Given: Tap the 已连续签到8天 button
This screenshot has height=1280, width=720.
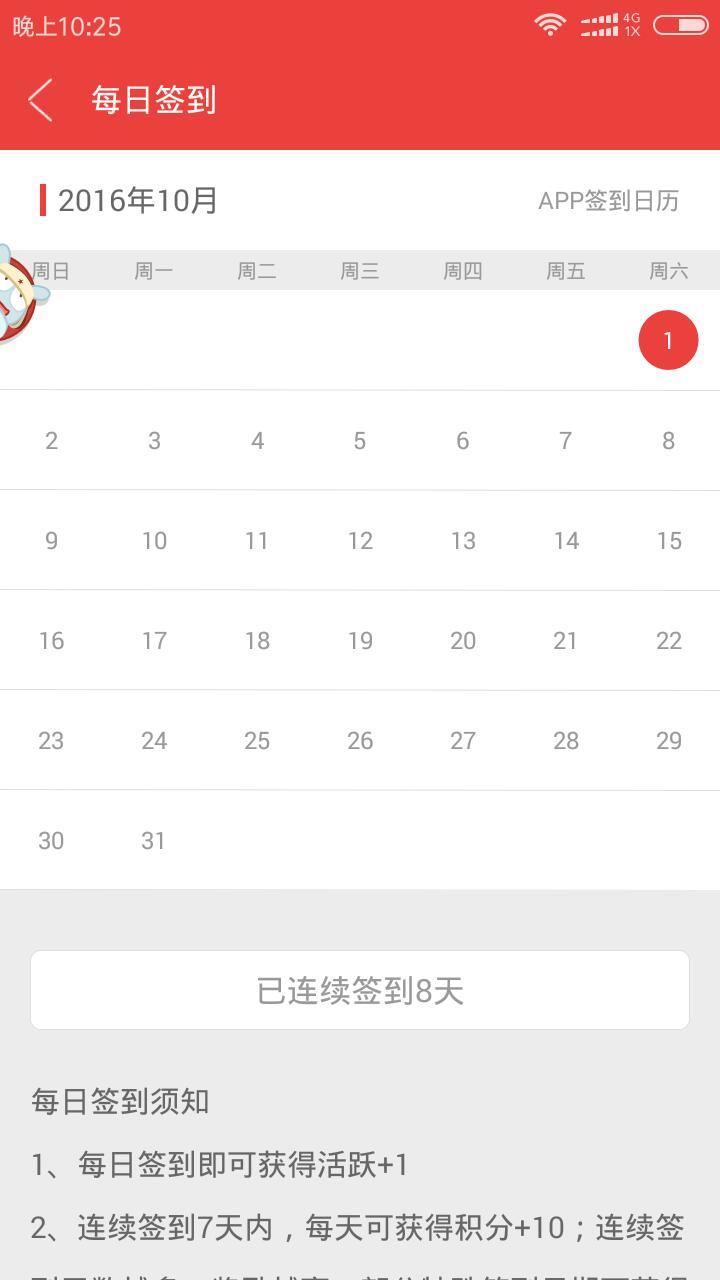Looking at the screenshot, I should click(360, 990).
